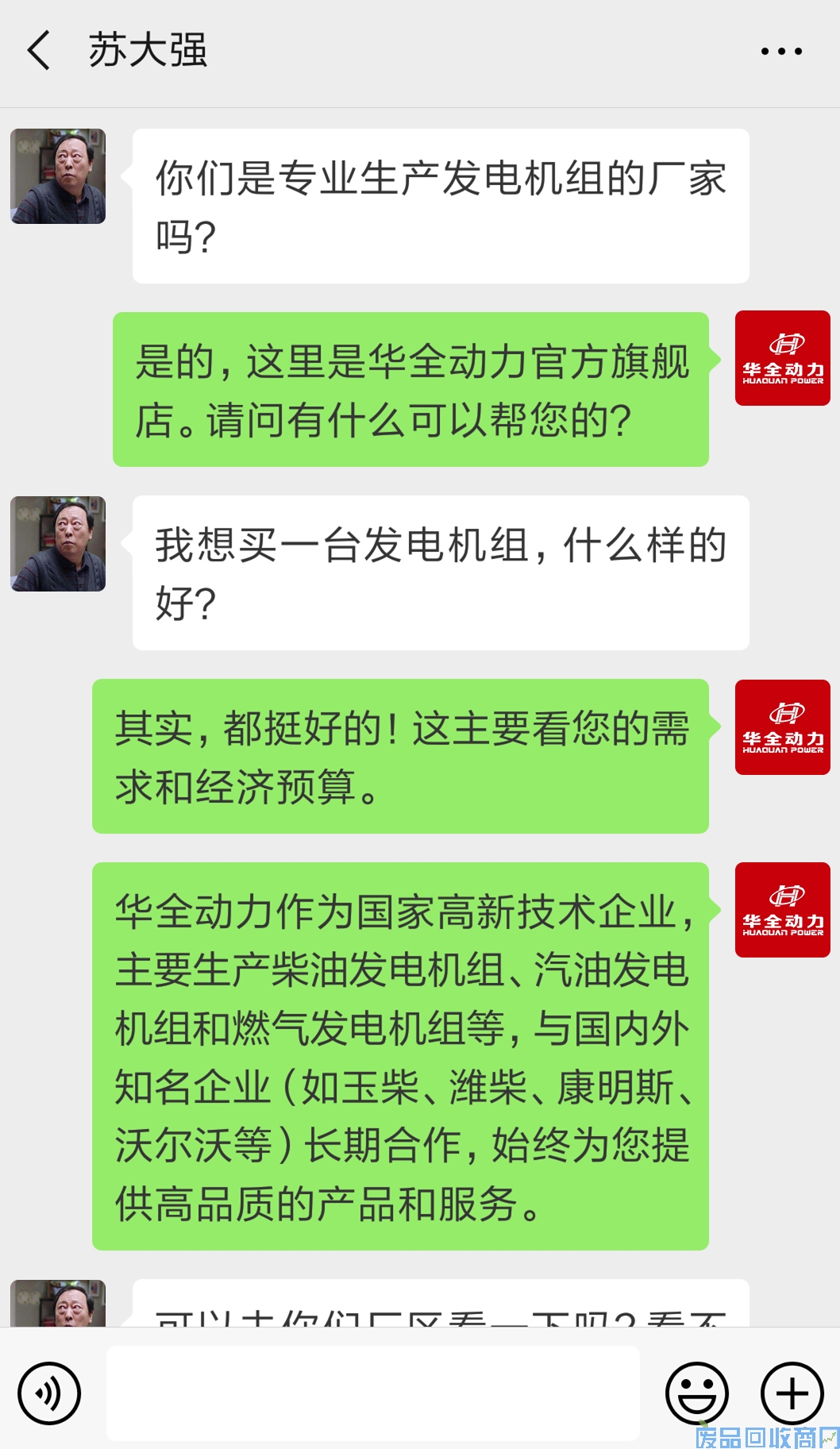Open the emoji sticker panel
Viewport: 840px width, 1449px height.
pyautogui.click(x=696, y=1393)
